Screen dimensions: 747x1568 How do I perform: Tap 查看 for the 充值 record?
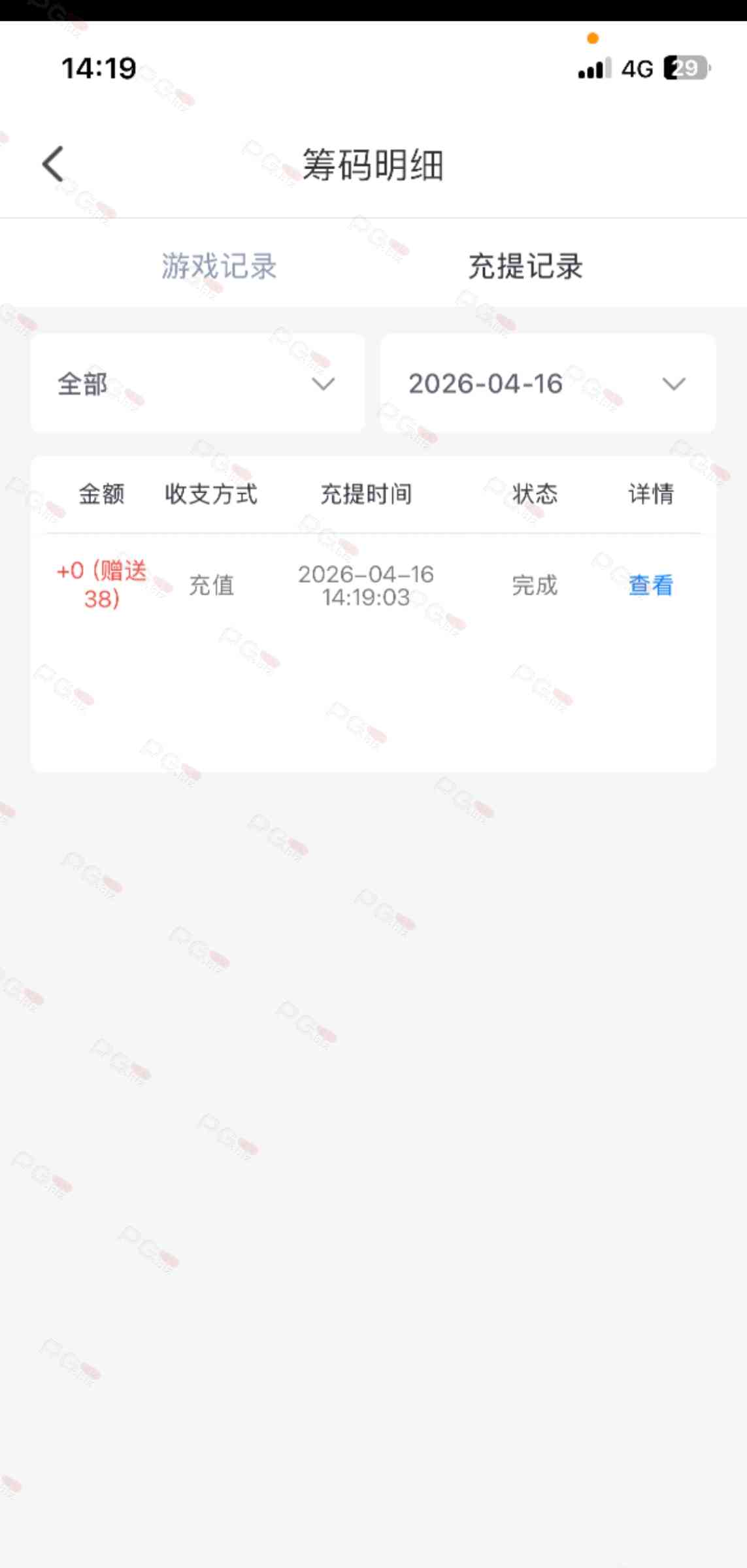coord(650,585)
